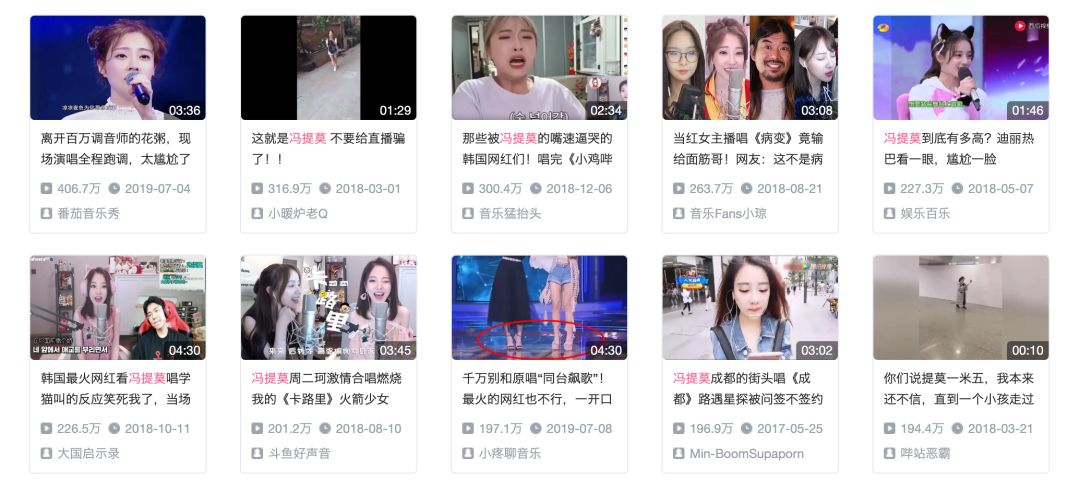
Task: Open uploader 音乐猛抬头's channel
Action: [x=510, y=213]
